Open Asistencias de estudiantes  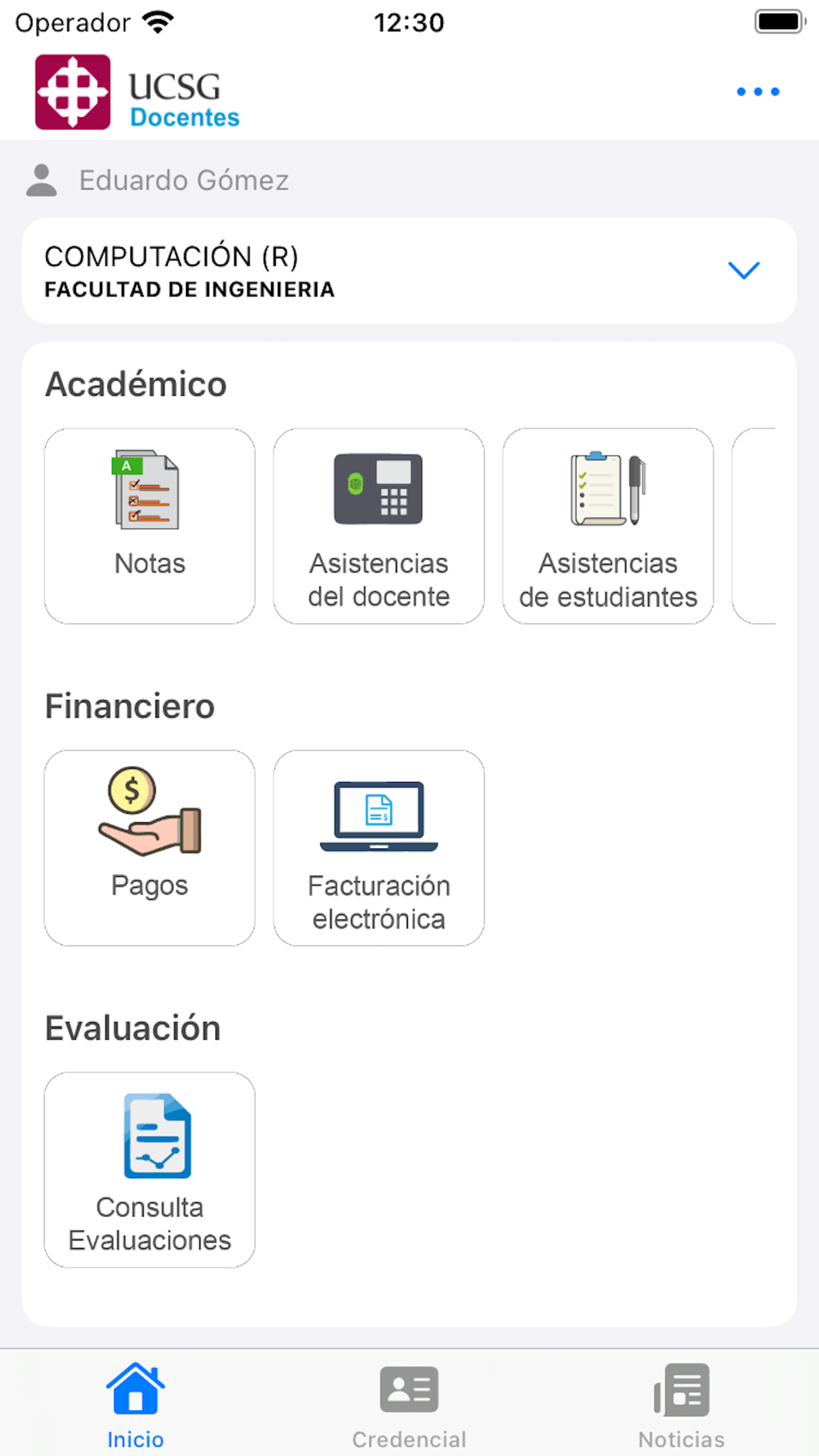tap(609, 526)
